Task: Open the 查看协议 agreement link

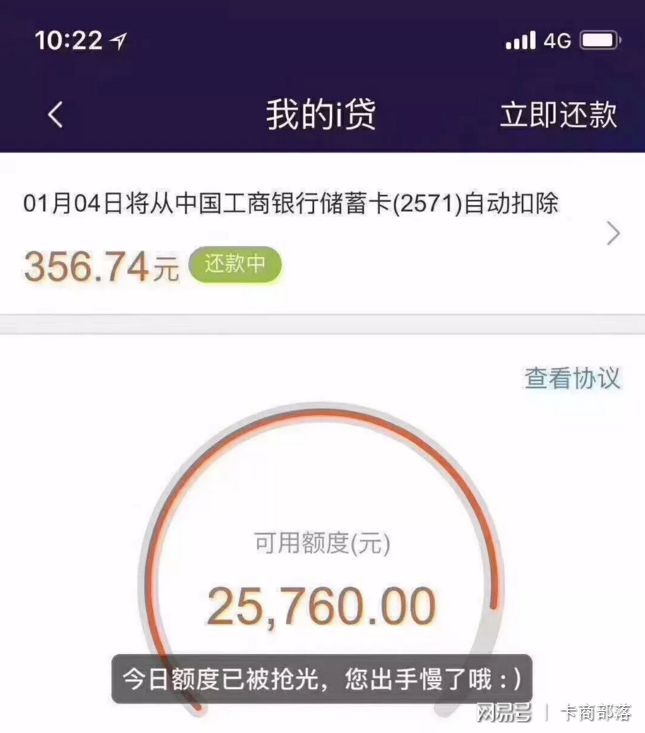Action: (572, 378)
